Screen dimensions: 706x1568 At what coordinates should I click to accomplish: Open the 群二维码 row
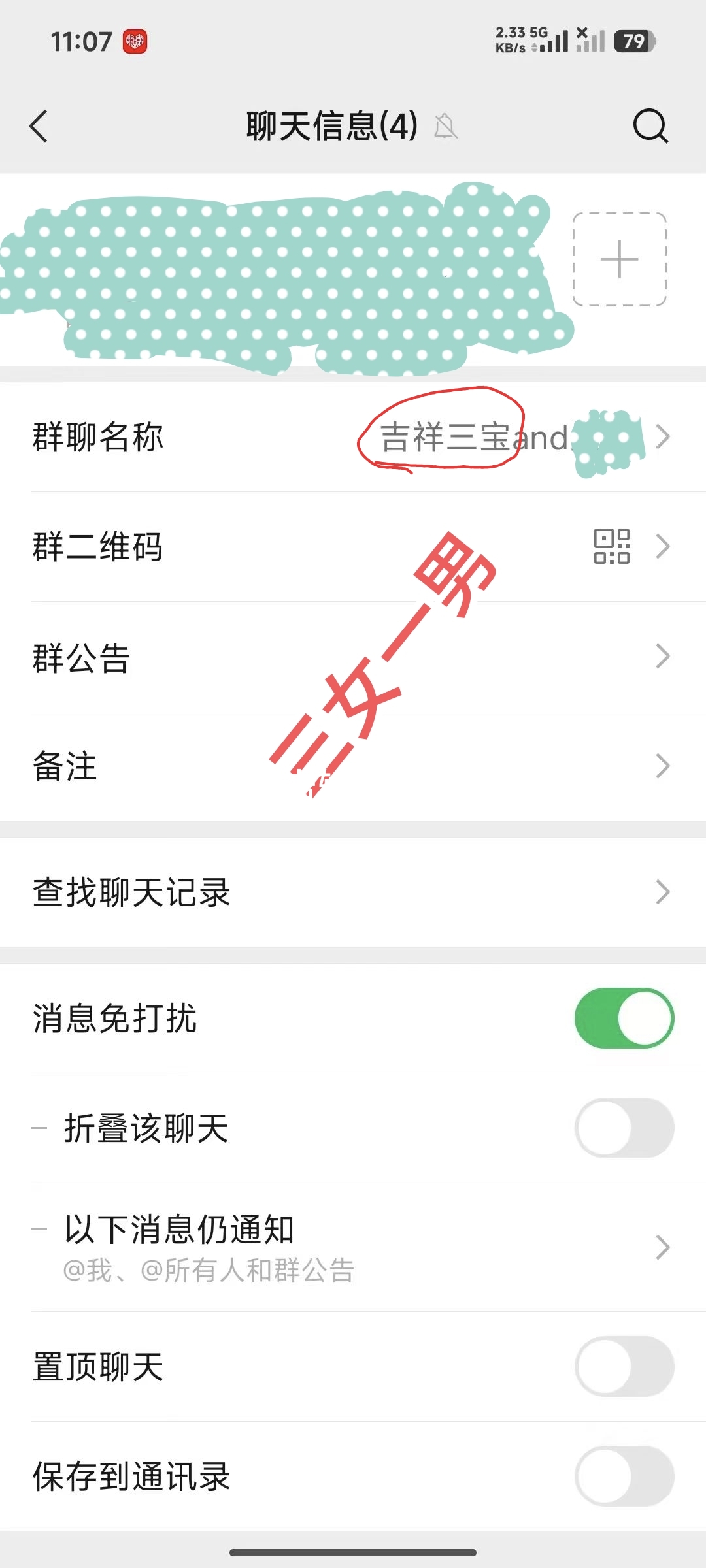353,546
